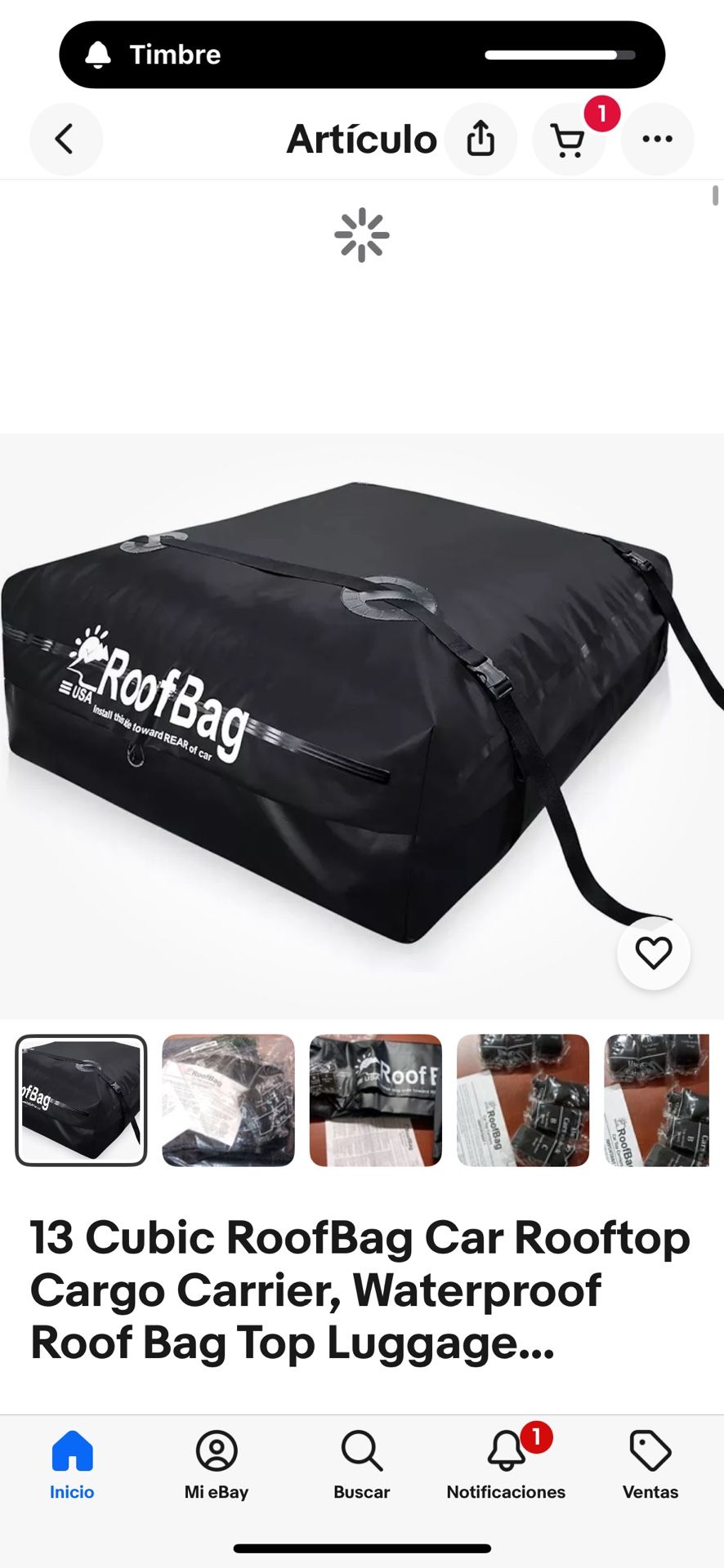The height and width of the screenshot is (1568, 724).
Task: Check the Notificaciones tab
Action: (x=506, y=1466)
